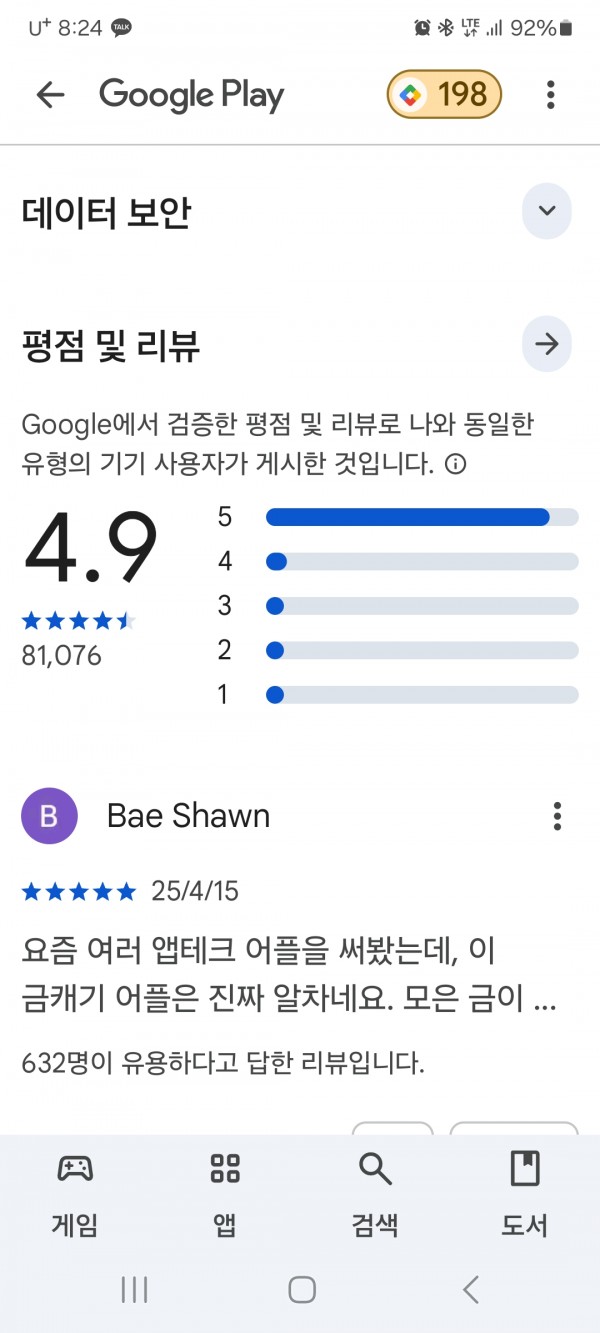
Task: Switch to the 도서 tab
Action: [525, 1195]
